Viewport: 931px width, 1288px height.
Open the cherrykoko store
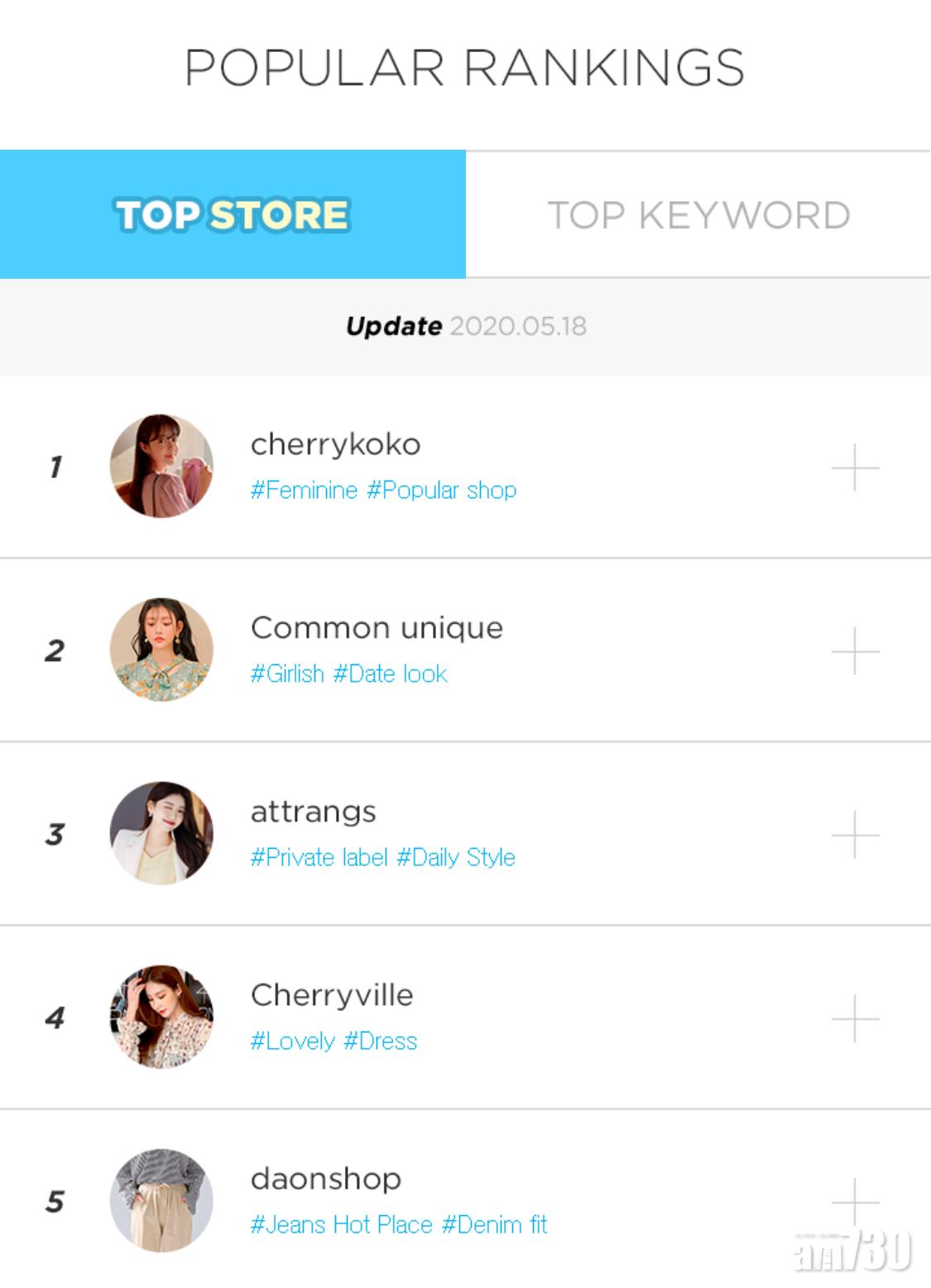(x=335, y=445)
